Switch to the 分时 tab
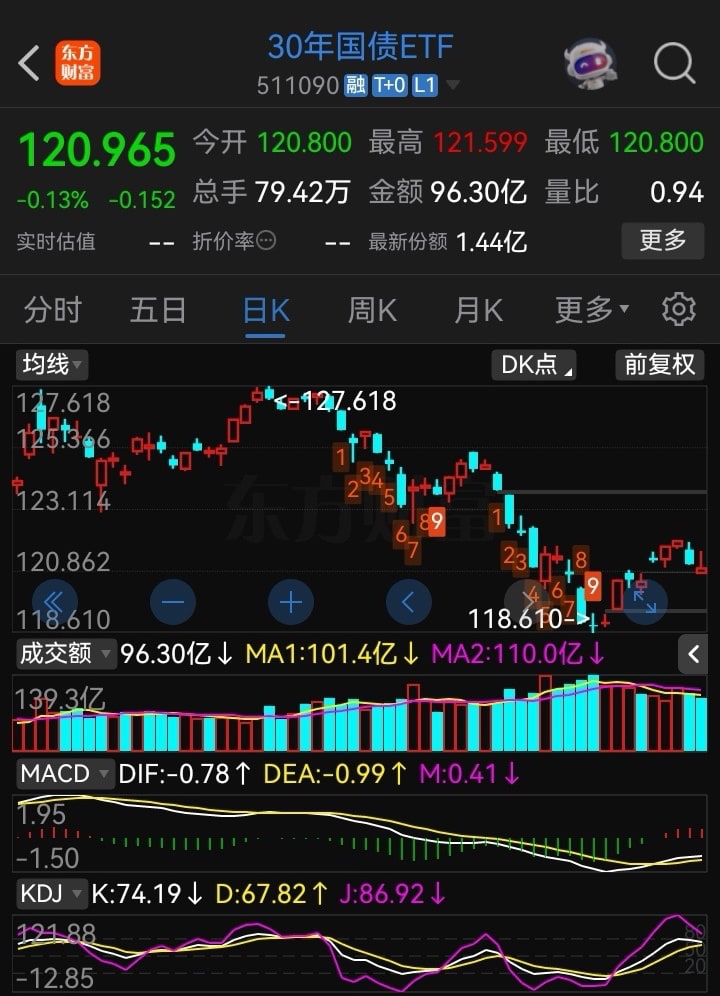Screen dimensions: 720x996 coord(53,310)
